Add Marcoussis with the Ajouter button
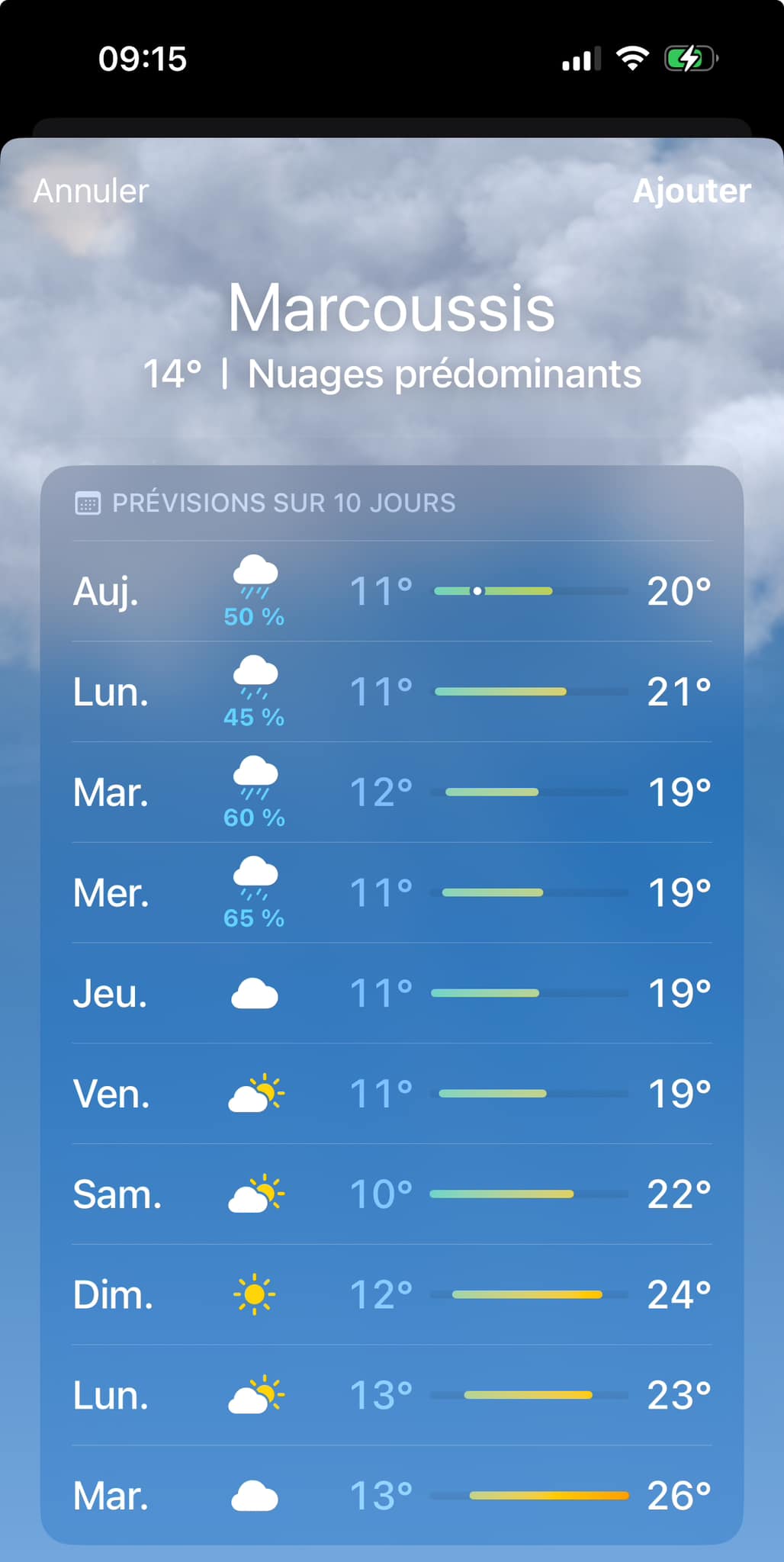Screen dimensions: 784x1562 point(691,191)
